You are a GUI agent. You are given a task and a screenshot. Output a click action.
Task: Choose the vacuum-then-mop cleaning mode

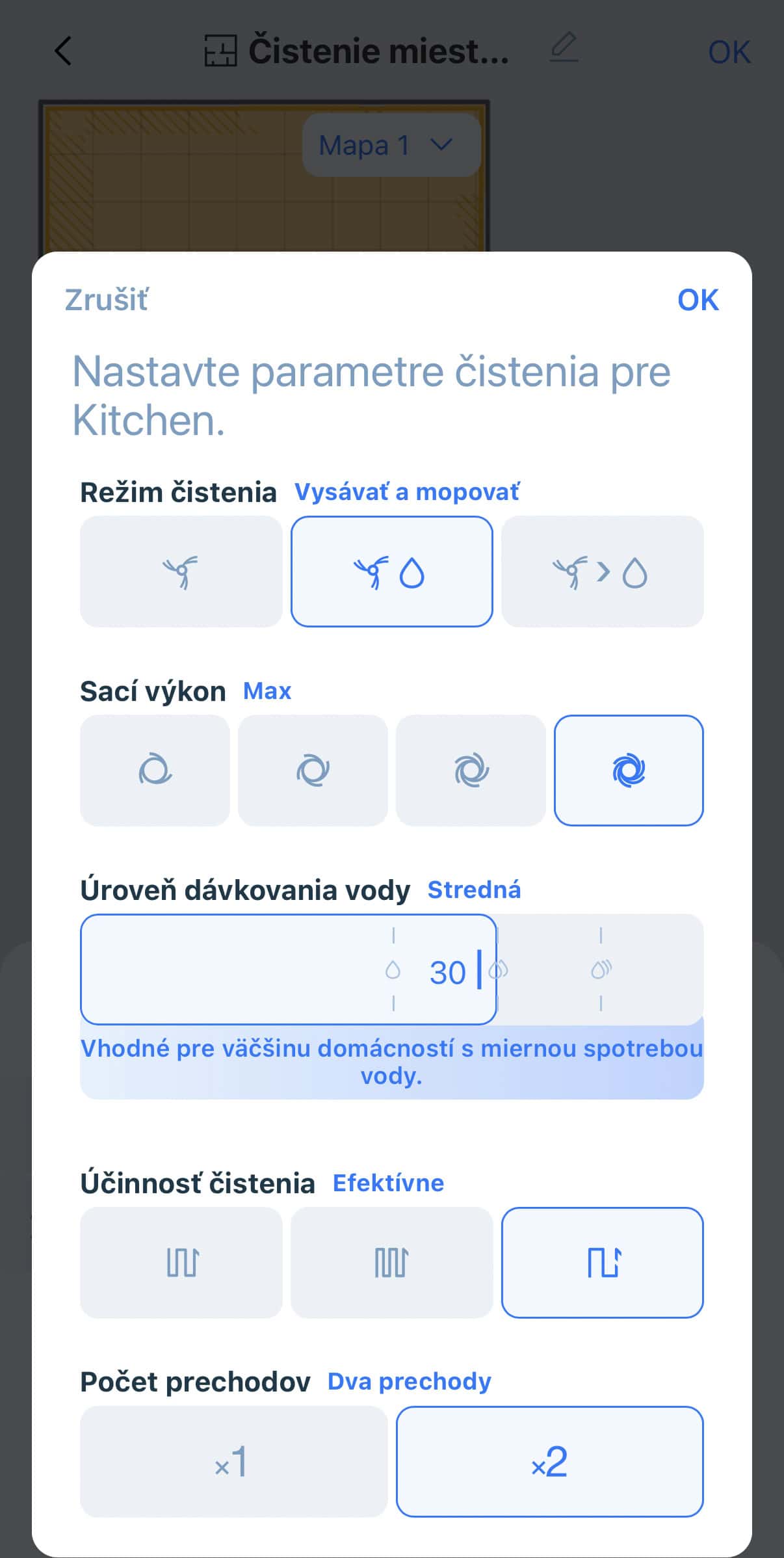point(602,572)
